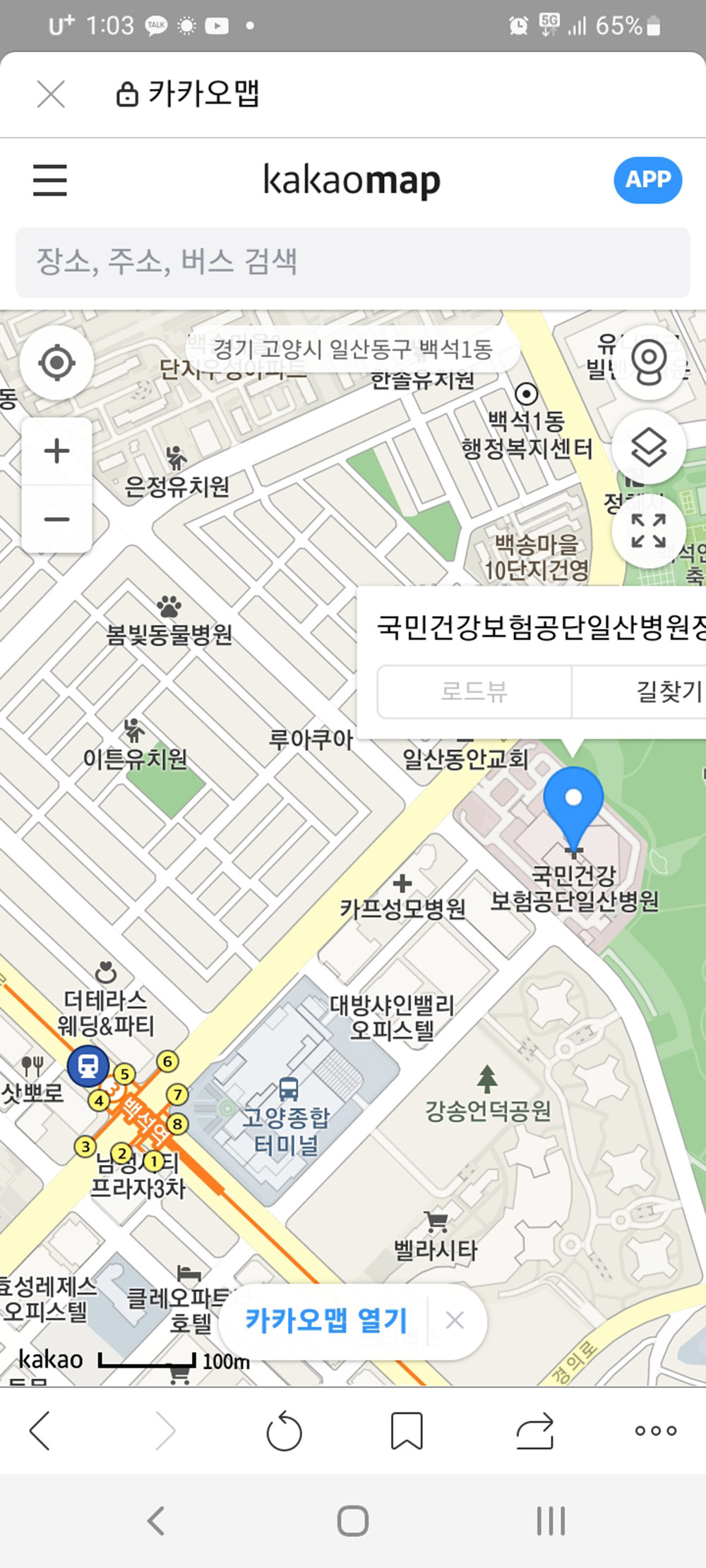Tap 카카오맵 열기 to open the app
This screenshot has height=1568, width=706.
pos(326,1320)
